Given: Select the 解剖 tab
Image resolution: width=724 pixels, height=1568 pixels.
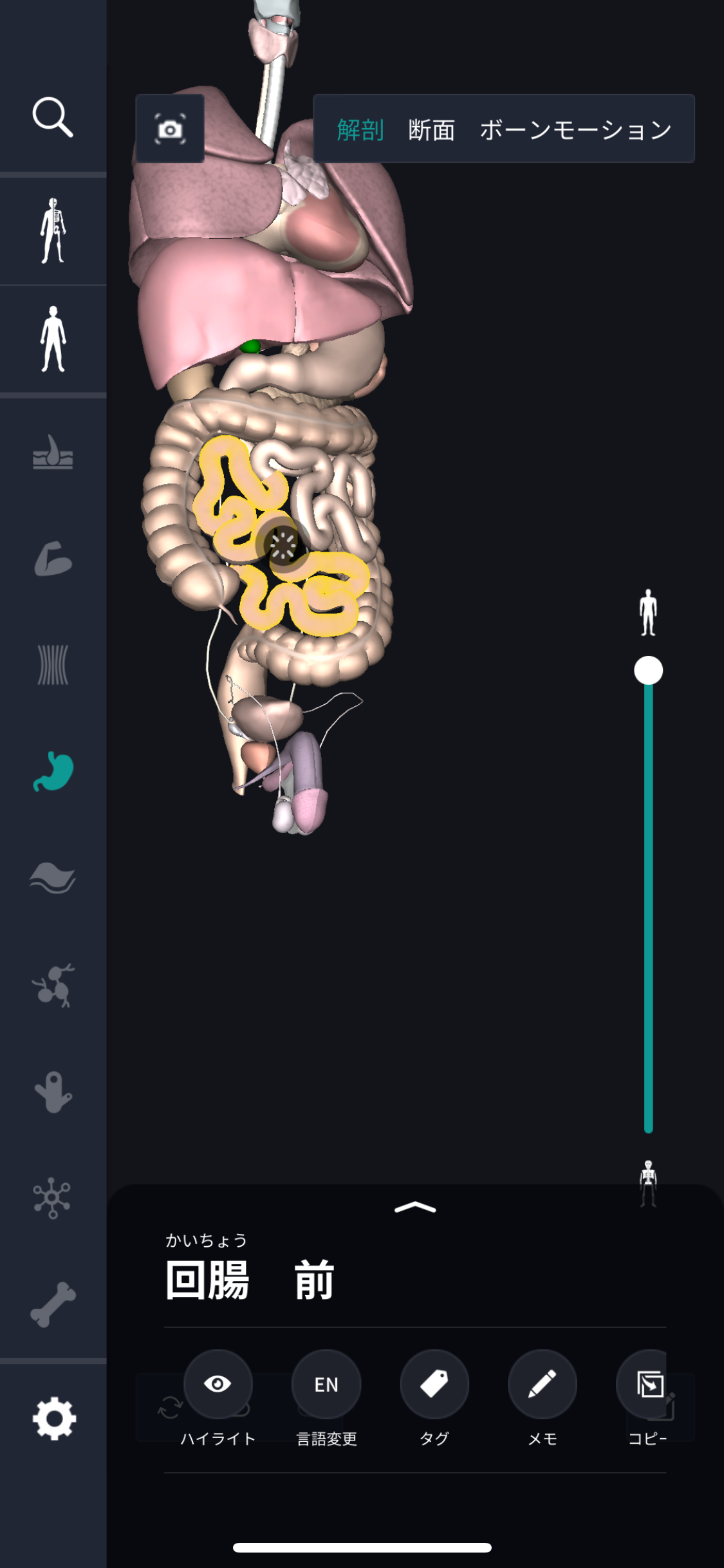Looking at the screenshot, I should [x=360, y=130].
